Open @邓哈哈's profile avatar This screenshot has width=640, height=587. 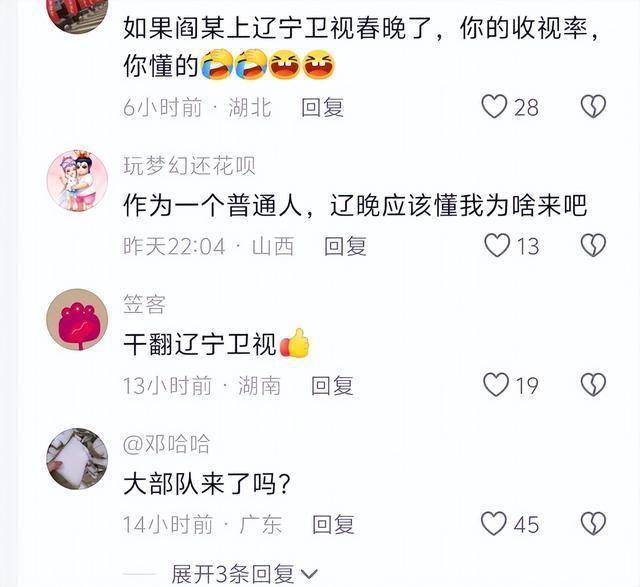click(77, 458)
